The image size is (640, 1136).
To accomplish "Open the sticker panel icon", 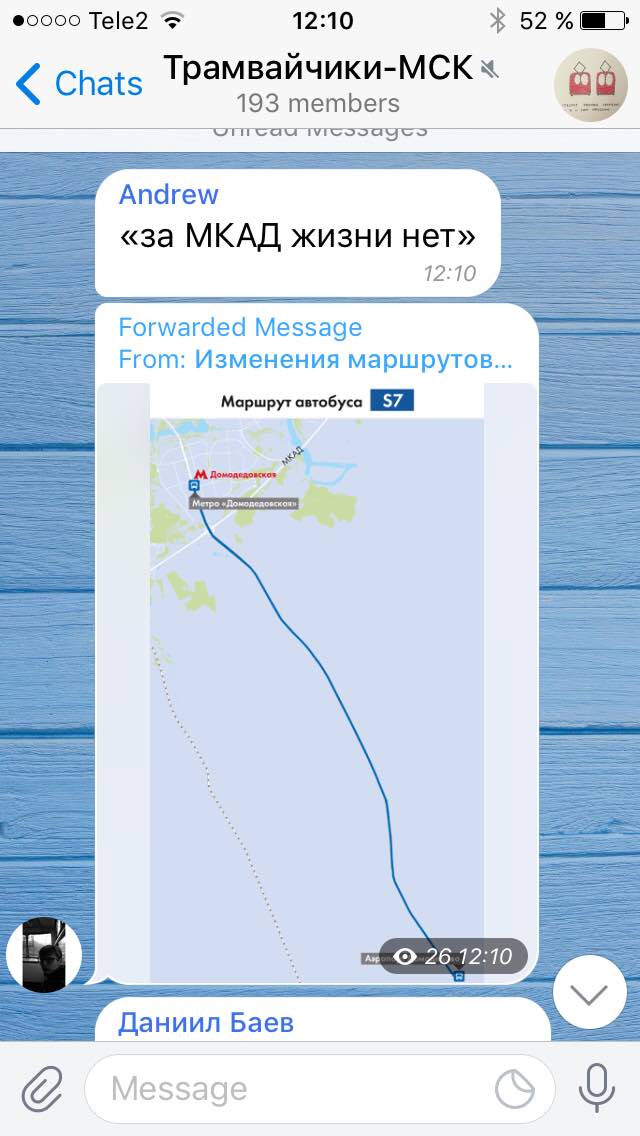I will (x=515, y=1089).
